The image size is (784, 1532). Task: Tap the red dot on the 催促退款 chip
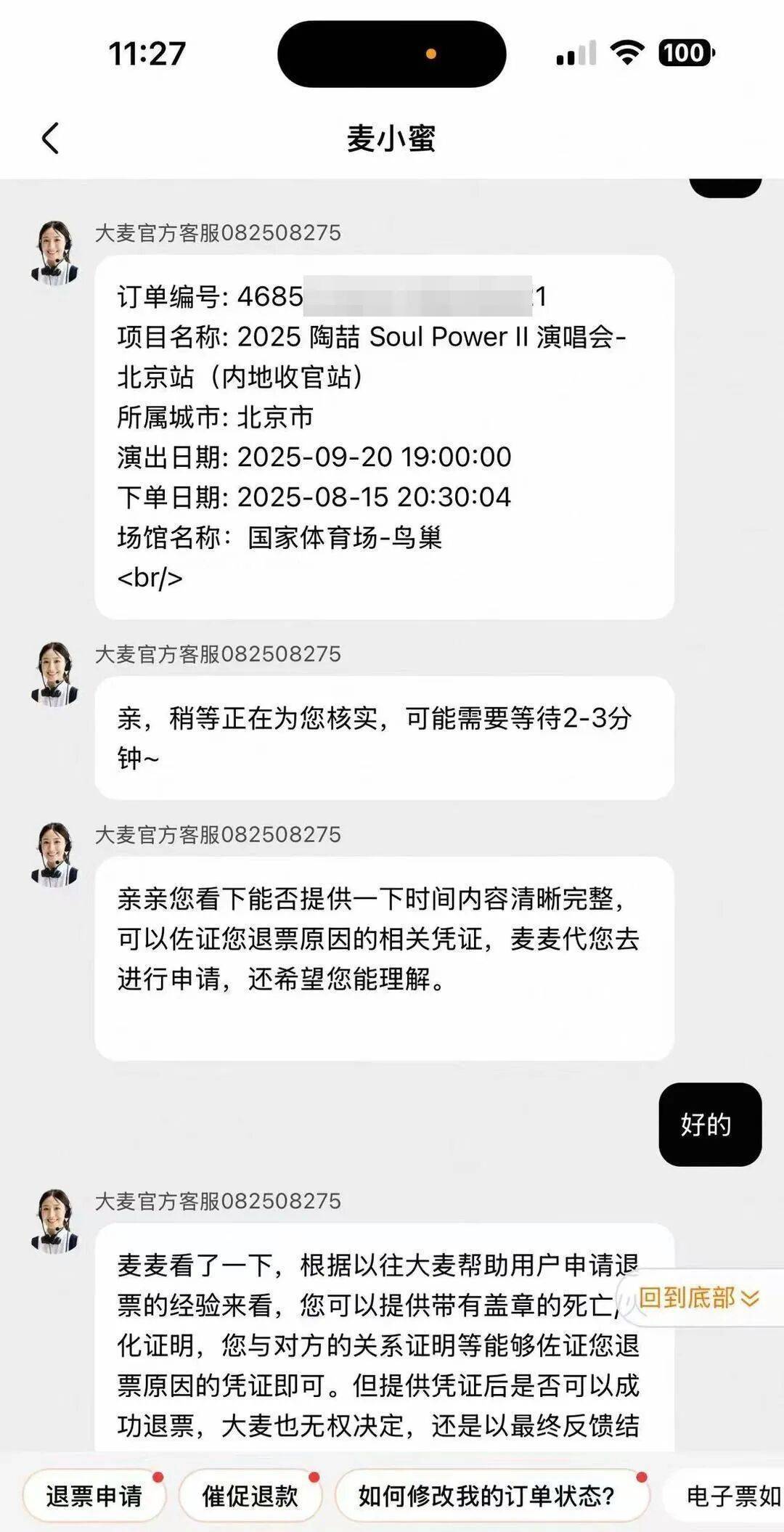[x=314, y=1478]
